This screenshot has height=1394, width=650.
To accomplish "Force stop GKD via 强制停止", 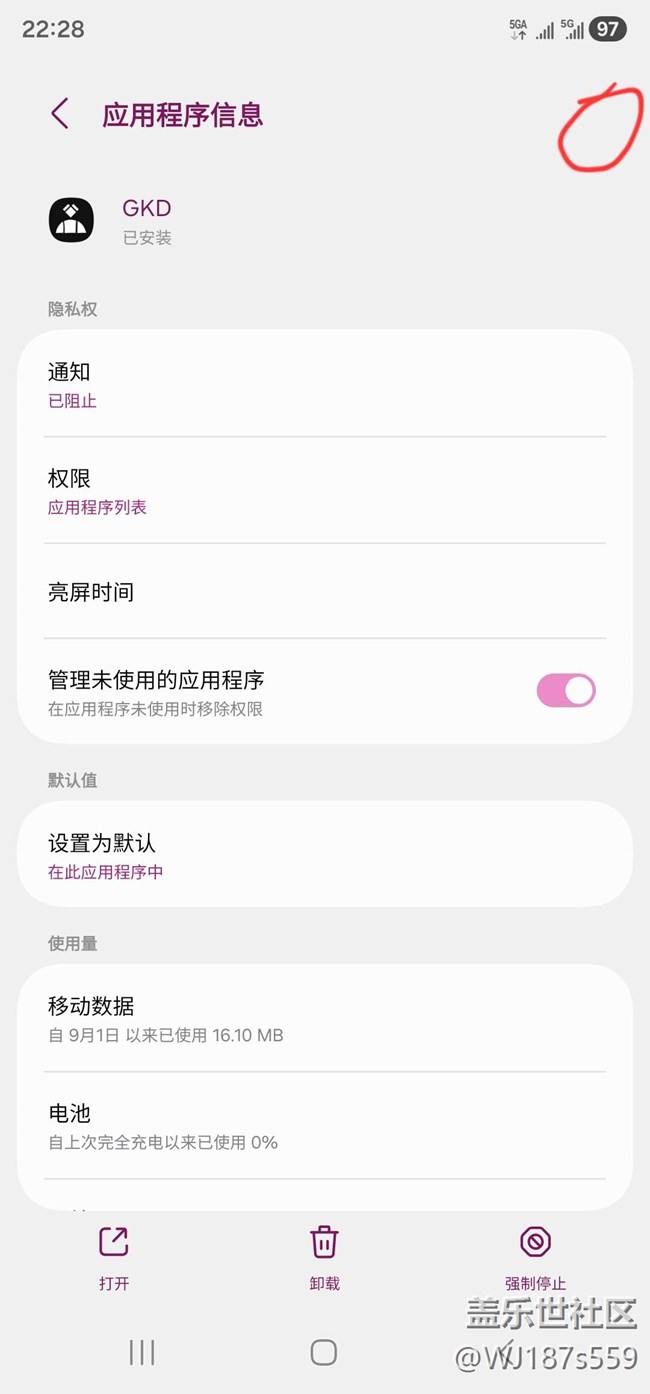I will click(535, 1256).
